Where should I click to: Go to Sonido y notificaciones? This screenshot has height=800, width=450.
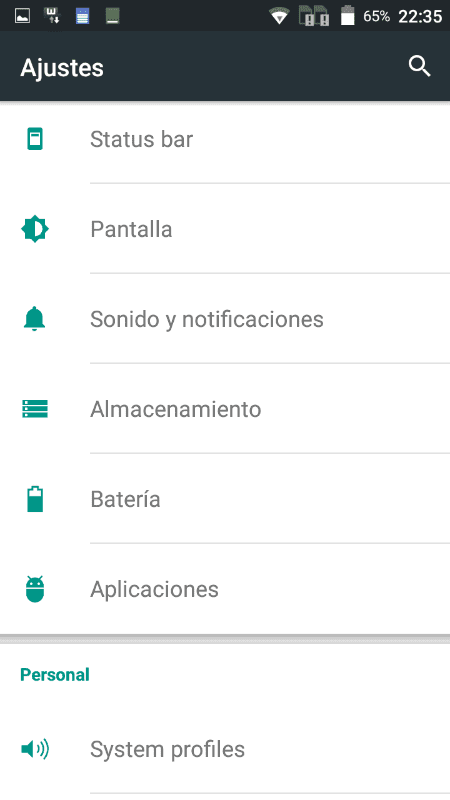click(x=225, y=319)
